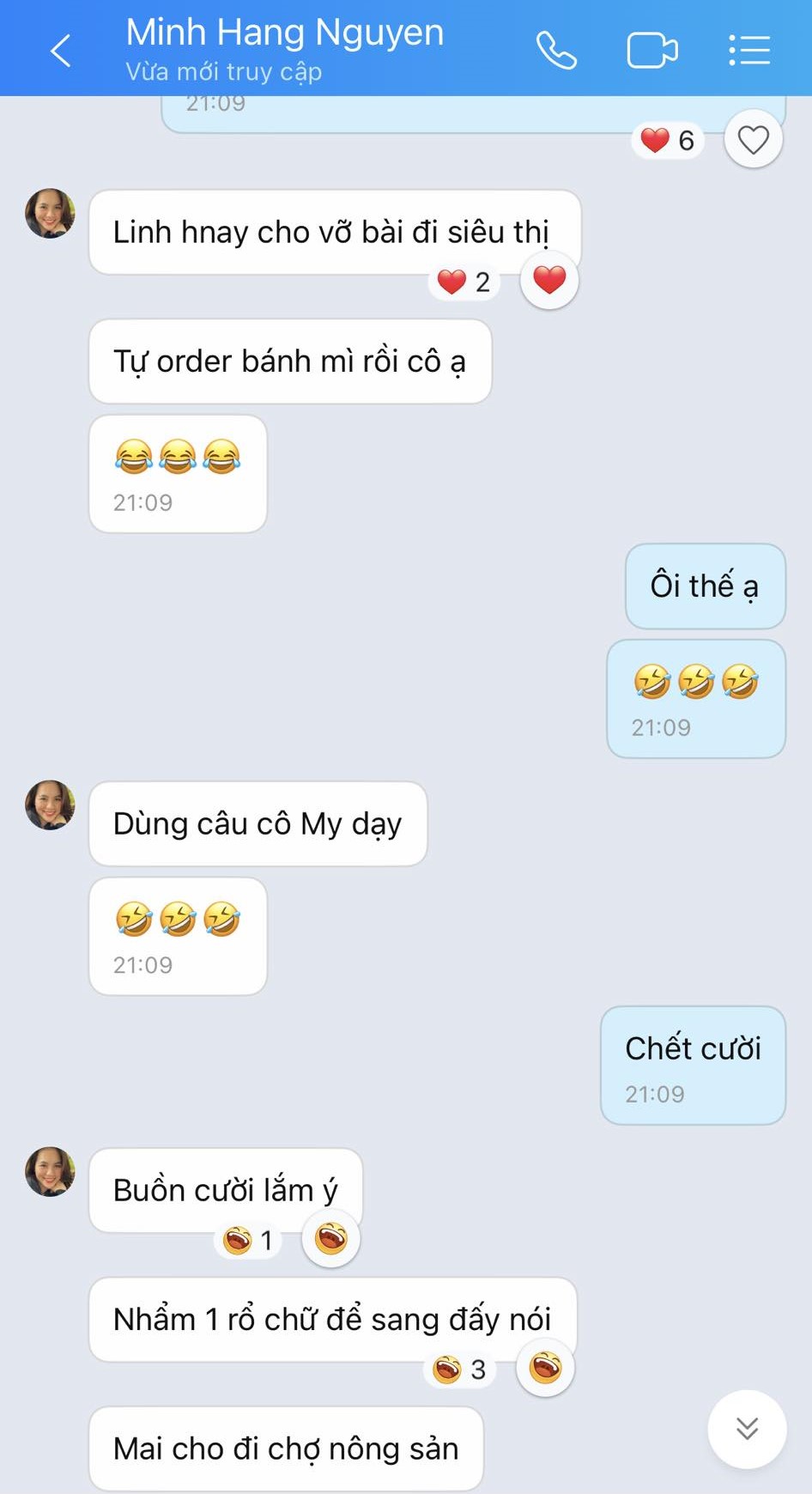View the 2 heart reactions on siêu thị message
812x1494 pixels.
(464, 282)
